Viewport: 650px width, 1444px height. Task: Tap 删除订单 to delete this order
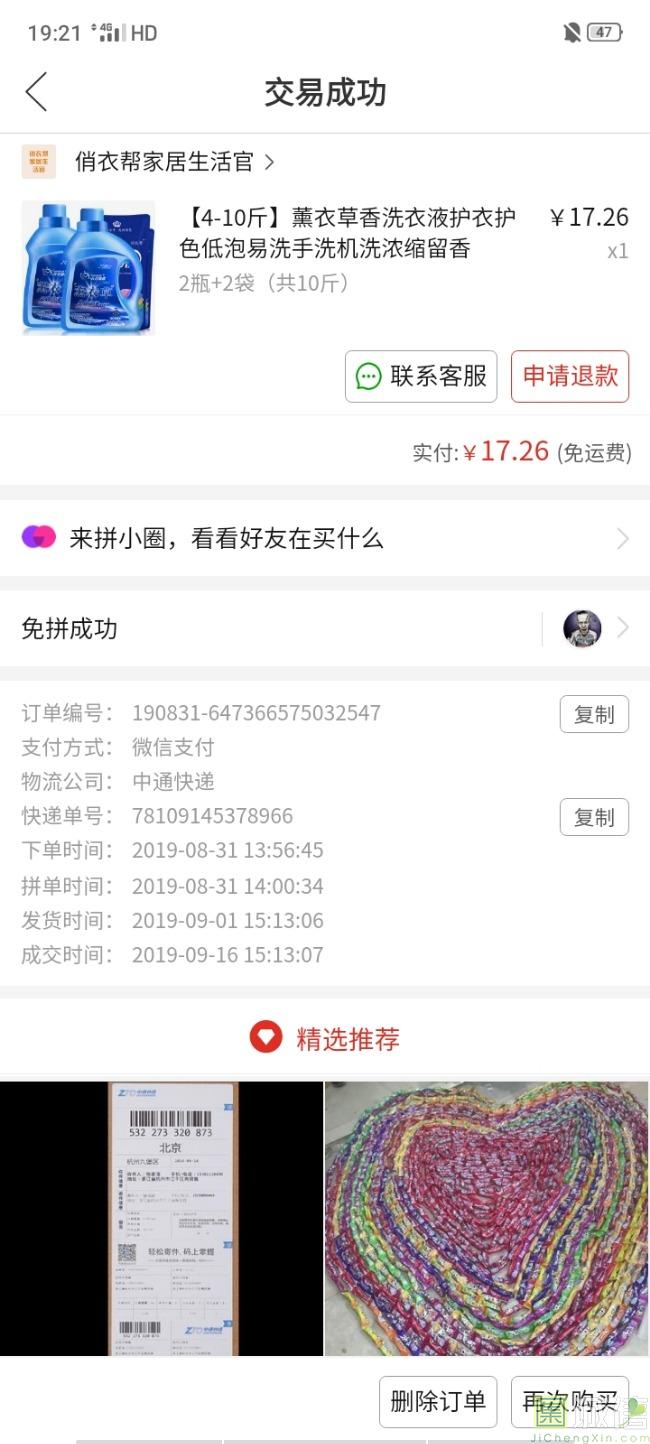[438, 1402]
